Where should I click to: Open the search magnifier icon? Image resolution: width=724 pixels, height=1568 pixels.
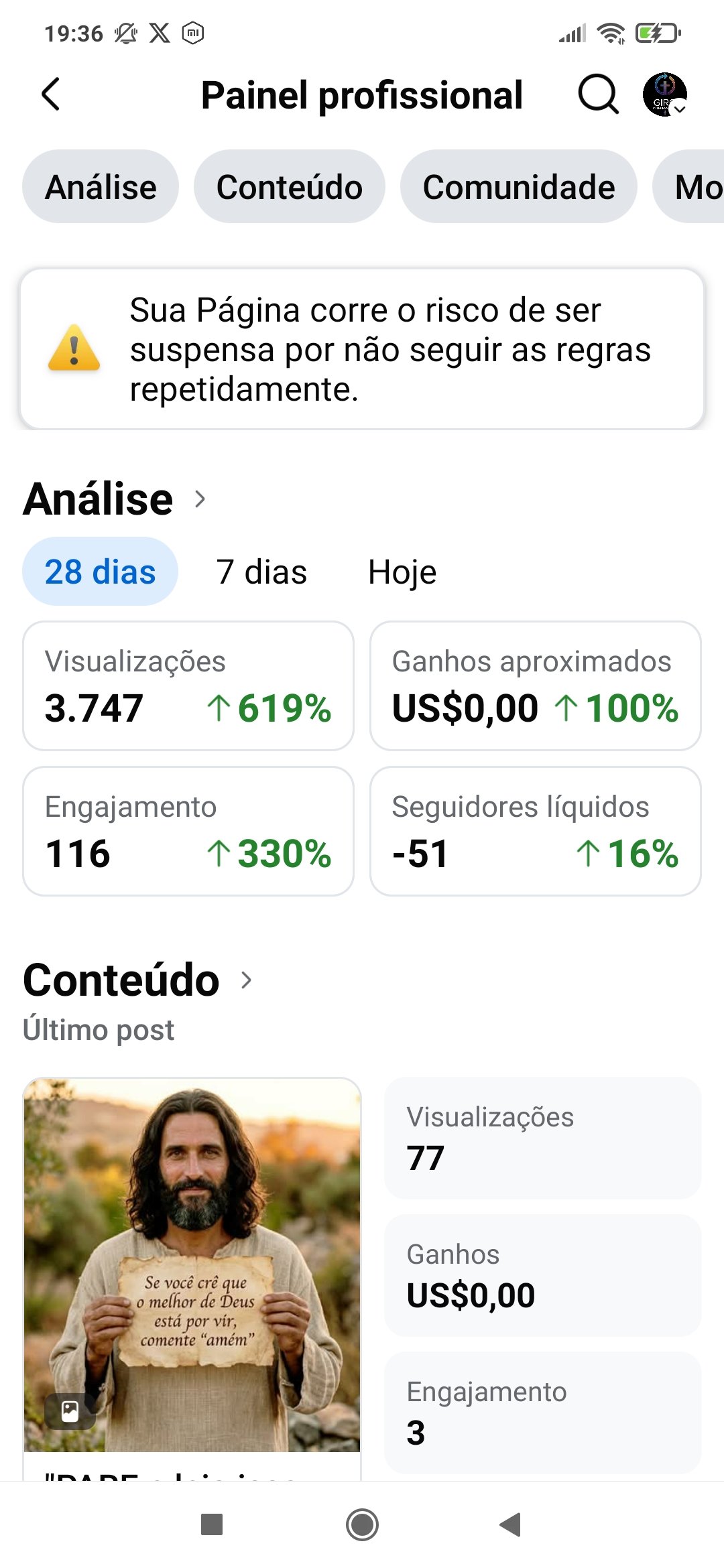[597, 94]
